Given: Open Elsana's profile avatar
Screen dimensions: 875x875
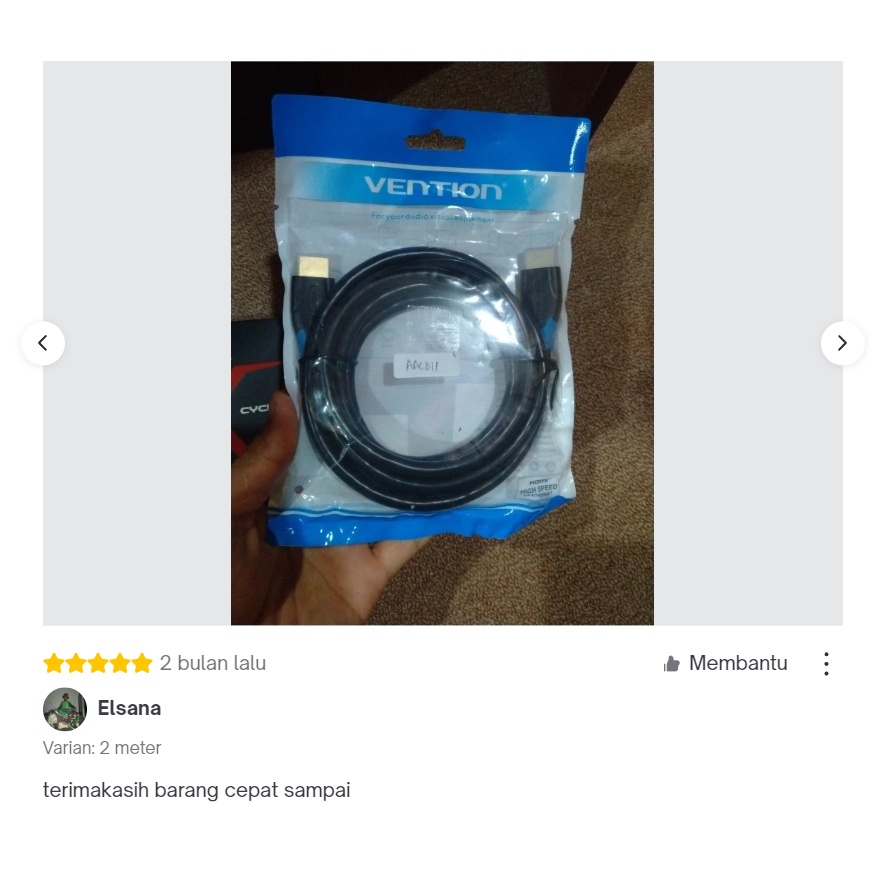Looking at the screenshot, I should pos(65,709).
